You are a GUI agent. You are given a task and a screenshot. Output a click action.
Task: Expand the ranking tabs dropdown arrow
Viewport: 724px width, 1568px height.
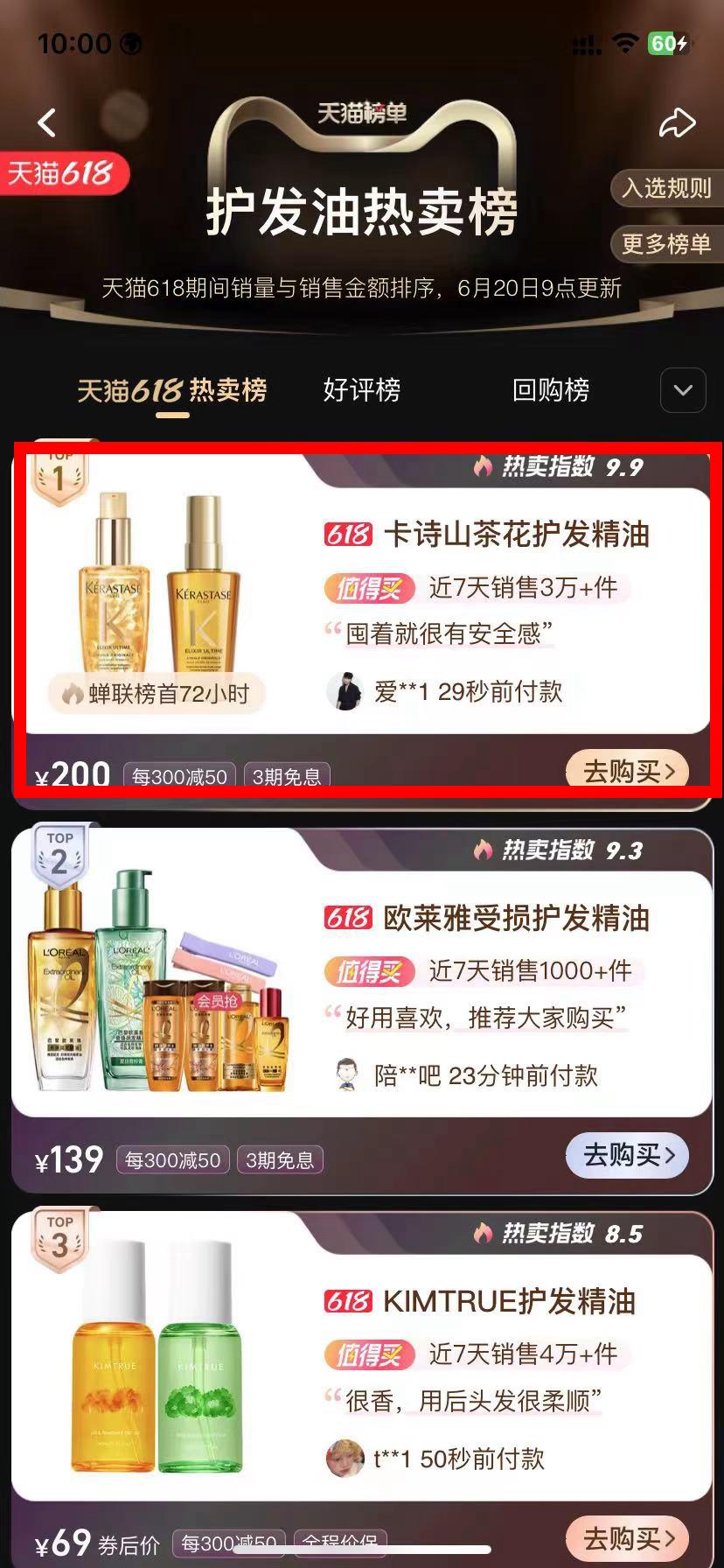(x=683, y=390)
